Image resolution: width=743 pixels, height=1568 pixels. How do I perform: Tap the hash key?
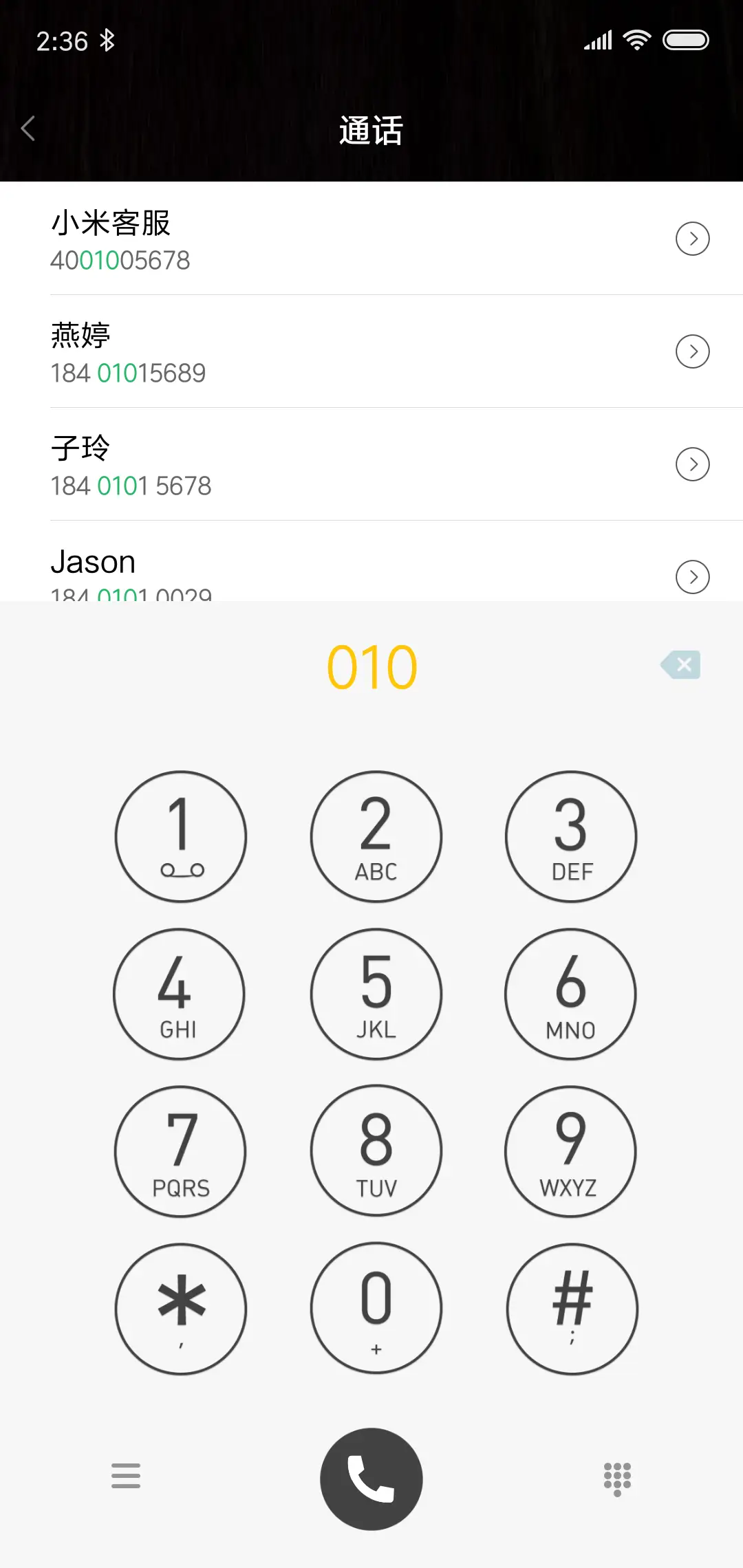(x=572, y=1309)
